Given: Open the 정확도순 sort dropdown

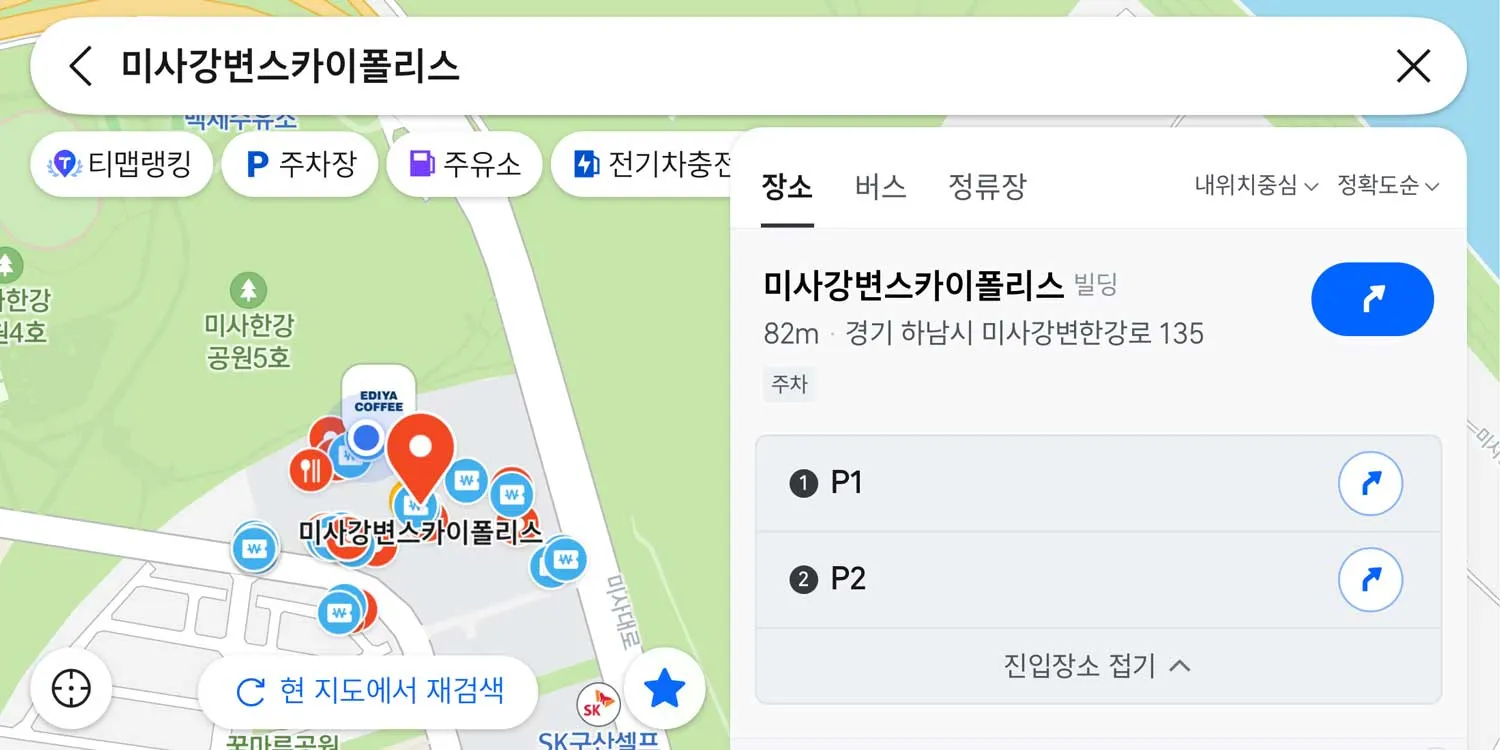Looking at the screenshot, I should (x=1388, y=186).
